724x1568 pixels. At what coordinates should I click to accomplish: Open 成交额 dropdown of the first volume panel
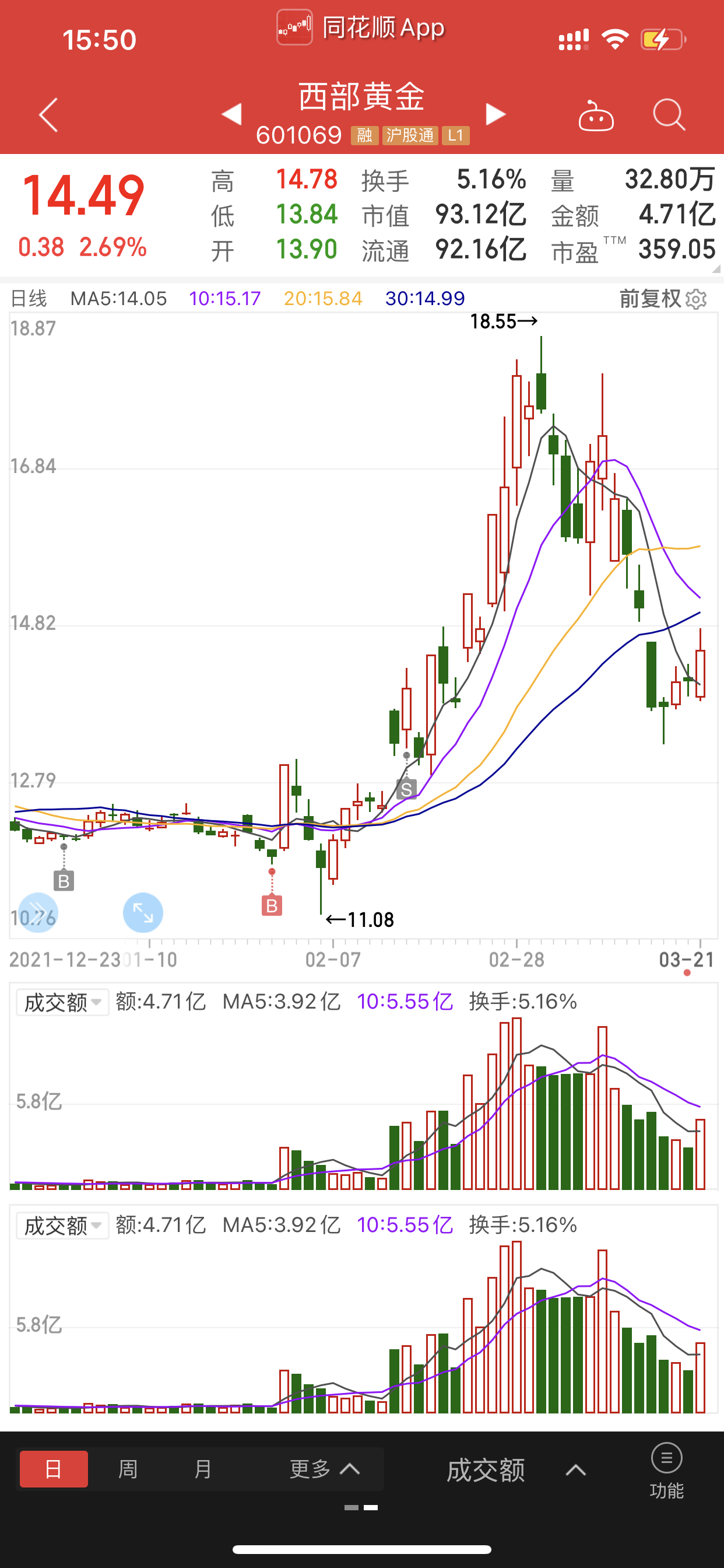tap(62, 1002)
